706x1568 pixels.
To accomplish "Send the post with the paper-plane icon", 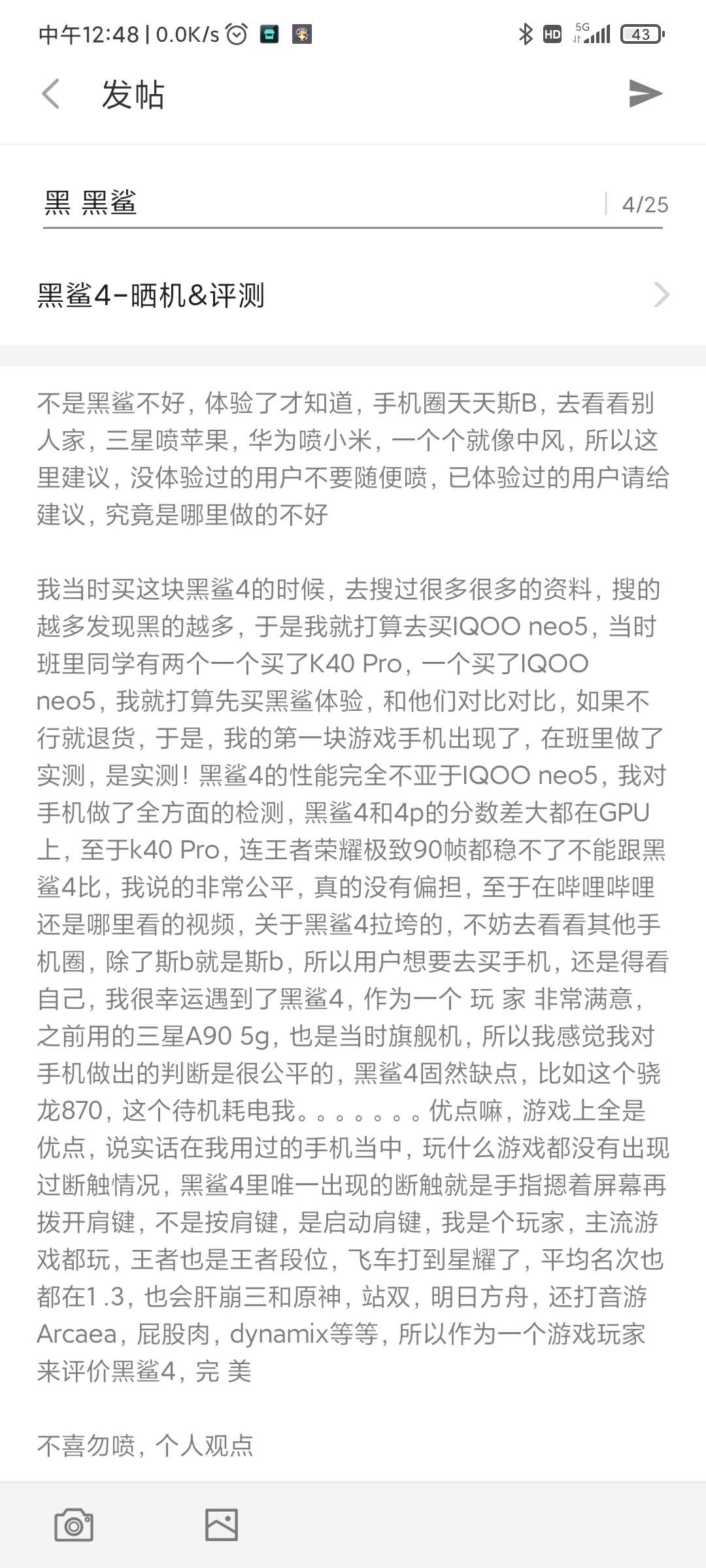I will click(645, 93).
